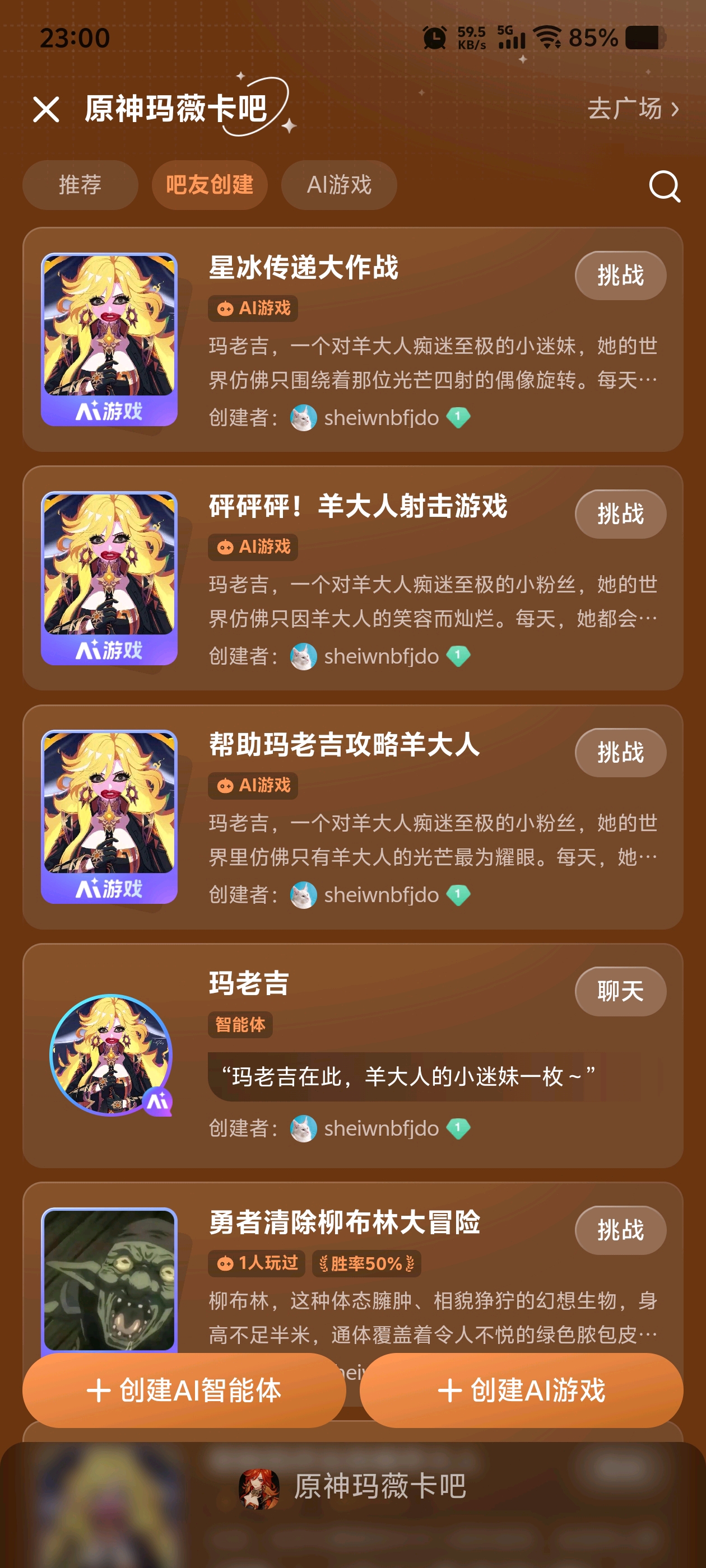Open the 帮助玛老吉攻略羊大人 card

tap(352, 817)
